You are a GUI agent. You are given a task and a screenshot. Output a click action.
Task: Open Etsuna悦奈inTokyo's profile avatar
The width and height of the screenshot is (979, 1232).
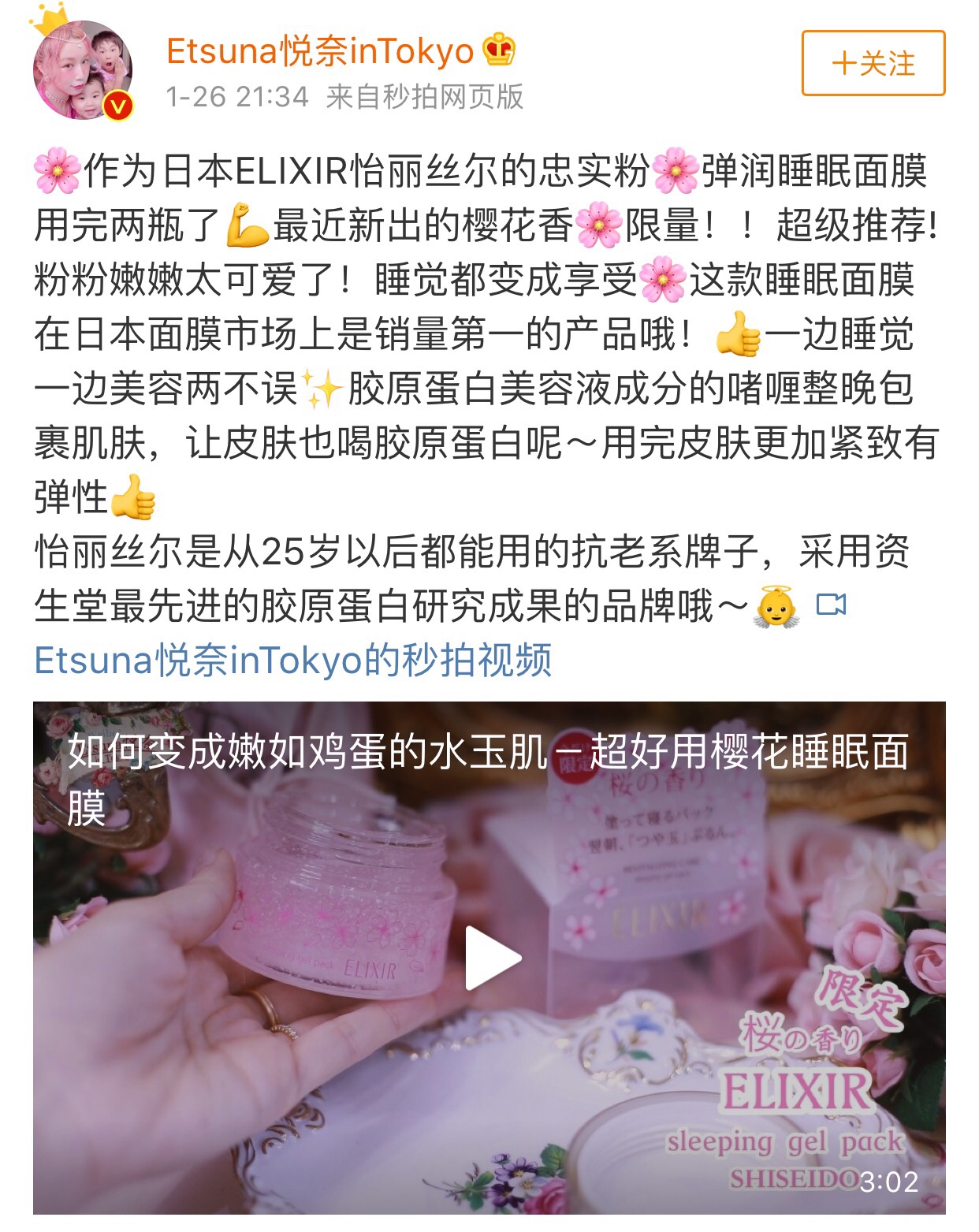[x=82, y=70]
